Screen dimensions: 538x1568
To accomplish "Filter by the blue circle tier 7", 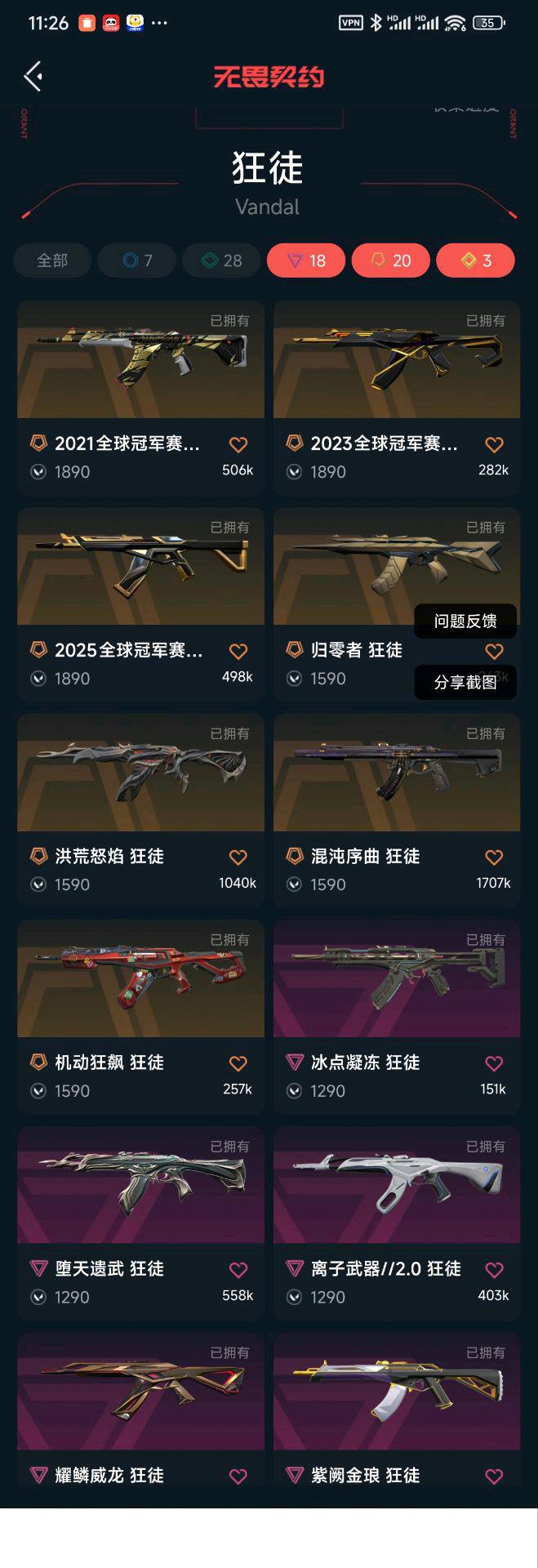I will [137, 261].
